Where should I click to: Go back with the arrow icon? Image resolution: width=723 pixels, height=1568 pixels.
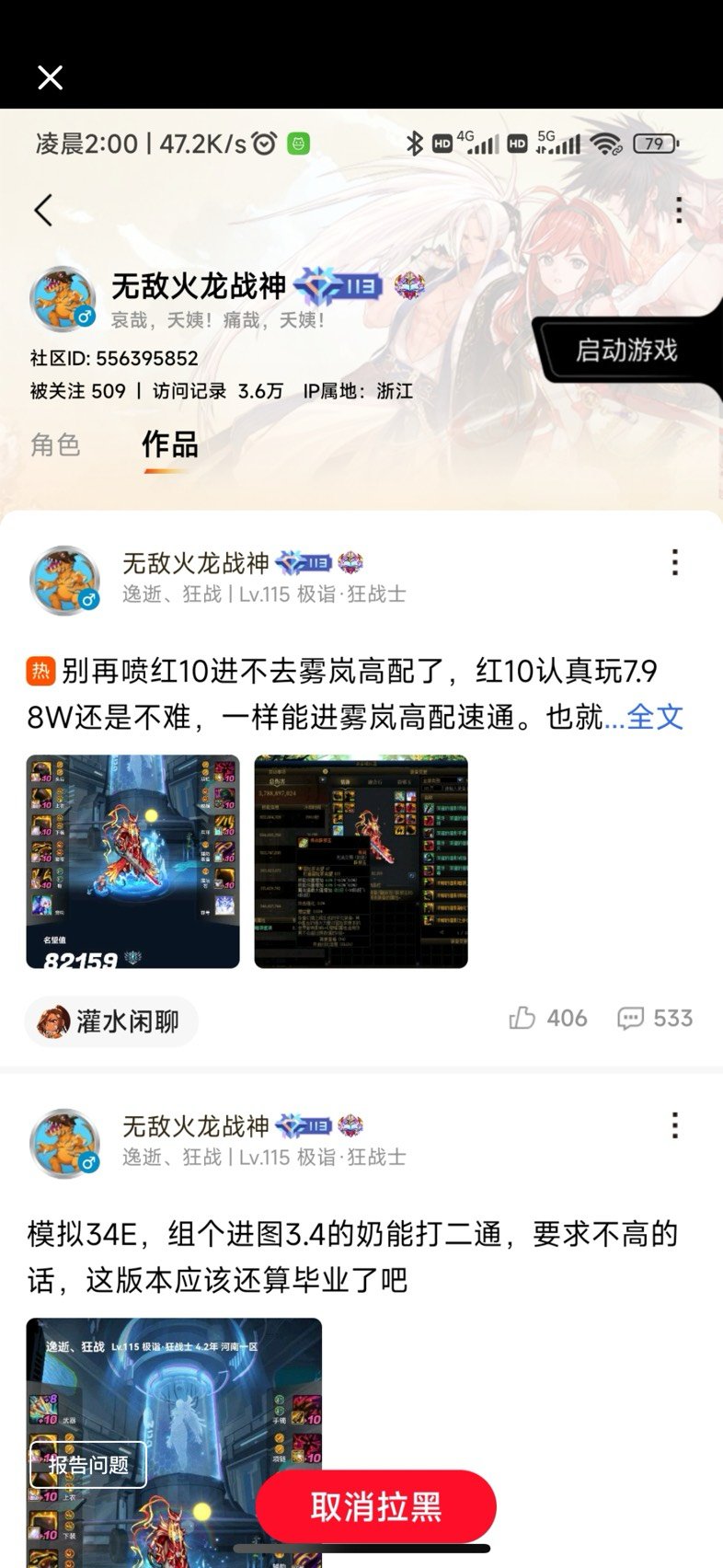click(x=43, y=211)
